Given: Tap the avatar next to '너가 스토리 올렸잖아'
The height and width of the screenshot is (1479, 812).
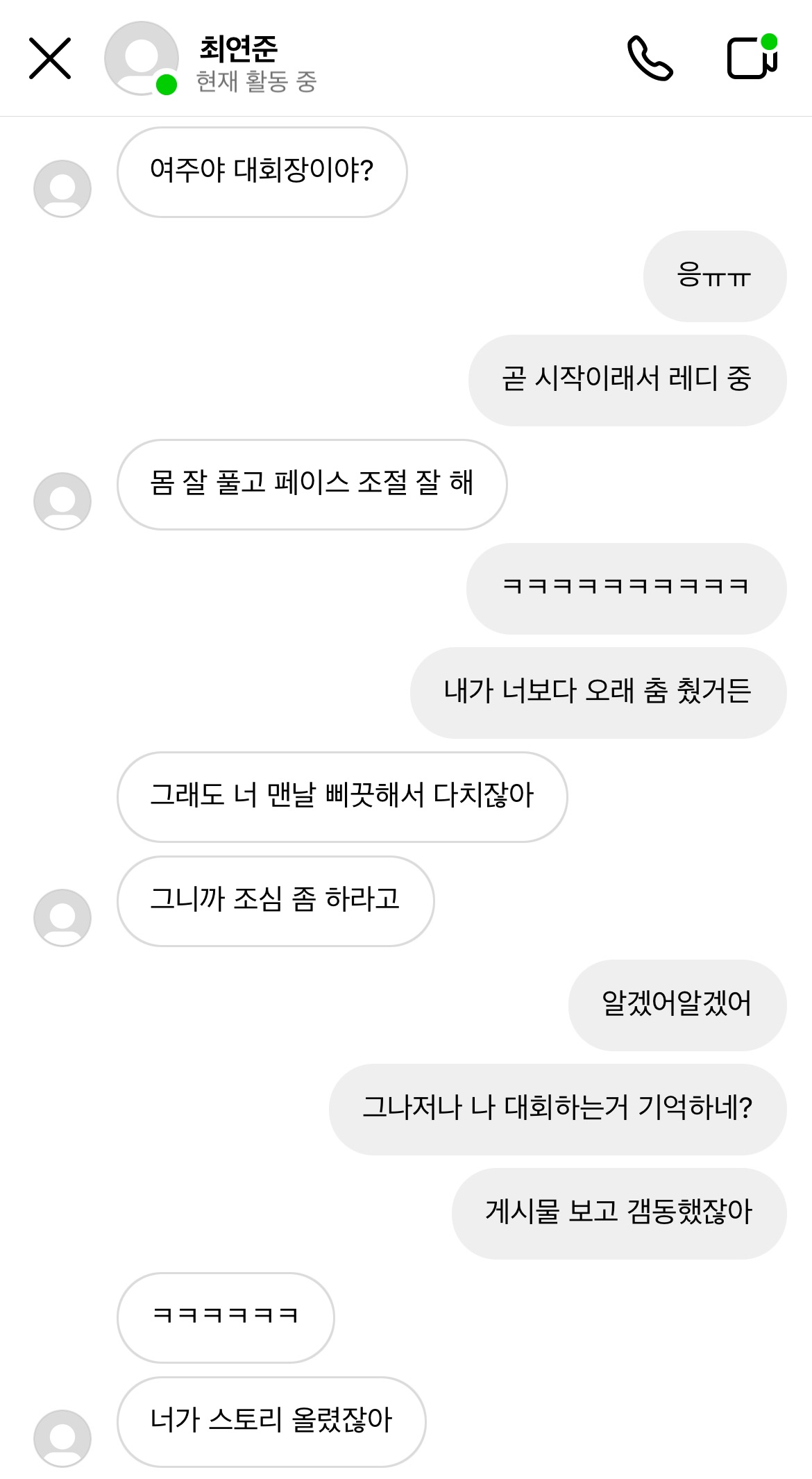Looking at the screenshot, I should 62,1439.
